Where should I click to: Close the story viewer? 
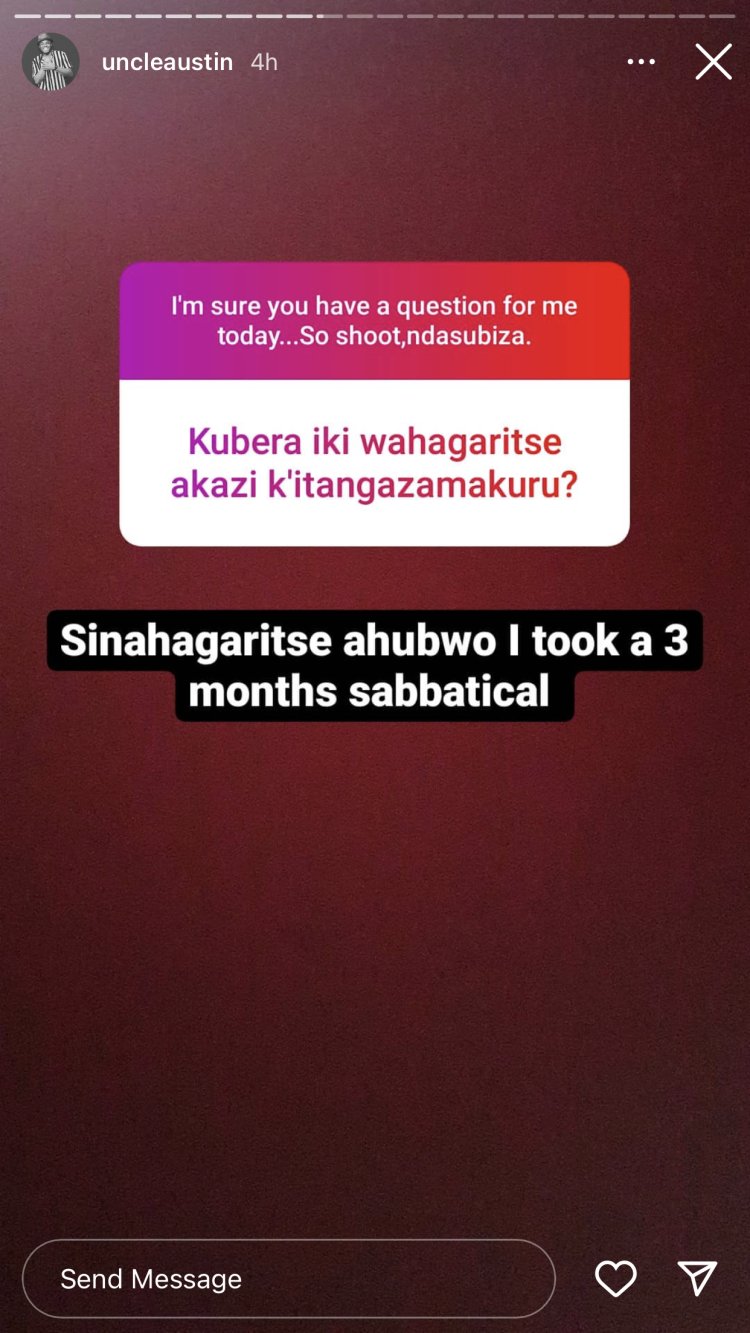[713, 62]
